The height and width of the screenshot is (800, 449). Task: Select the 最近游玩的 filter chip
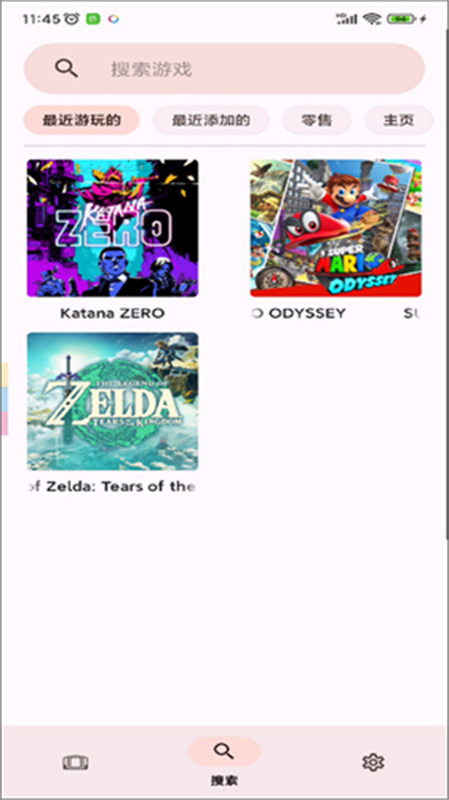(82, 120)
